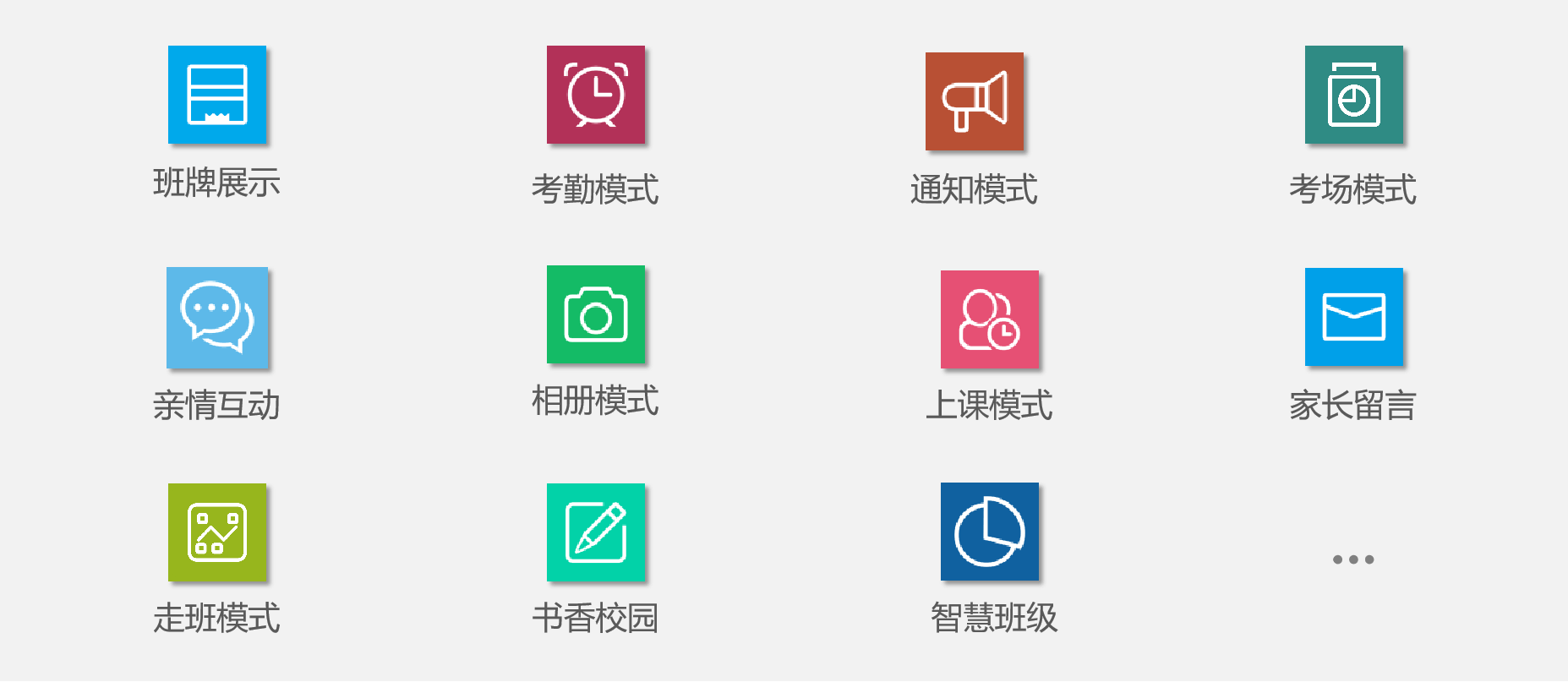Tap the three-dot more options
1568x682 pixels.
tap(1352, 559)
